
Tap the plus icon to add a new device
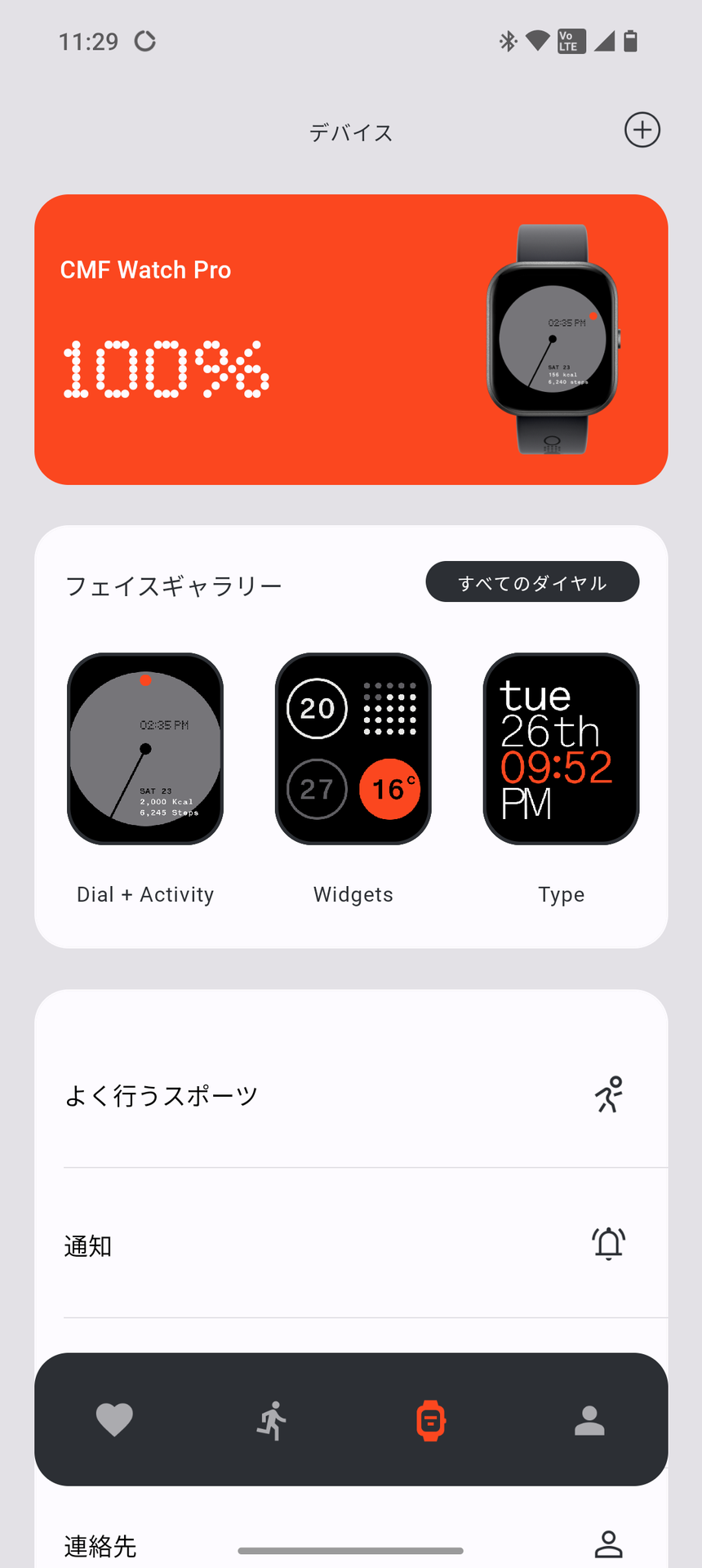click(x=642, y=130)
